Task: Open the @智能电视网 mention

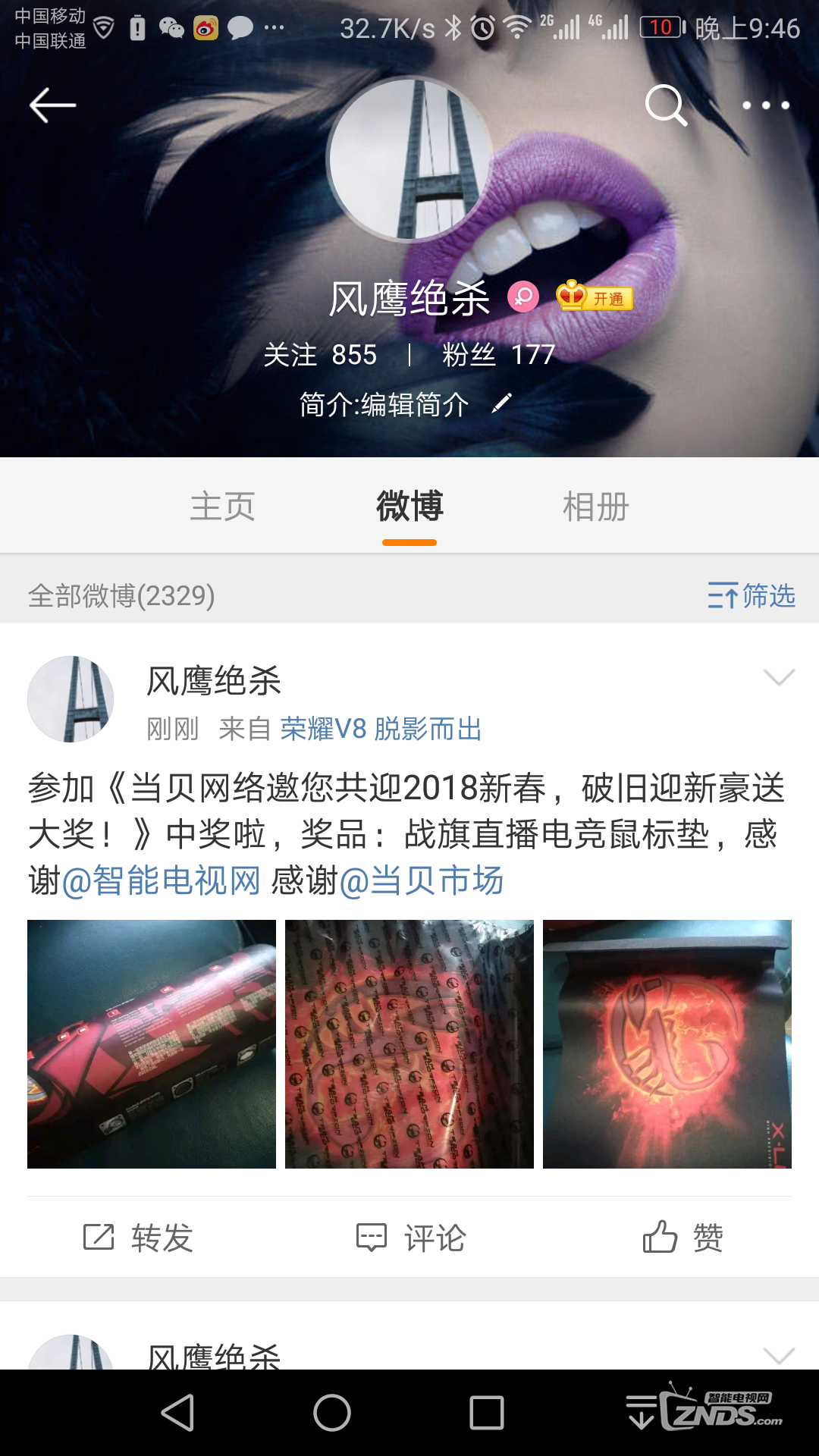Action: (x=161, y=880)
